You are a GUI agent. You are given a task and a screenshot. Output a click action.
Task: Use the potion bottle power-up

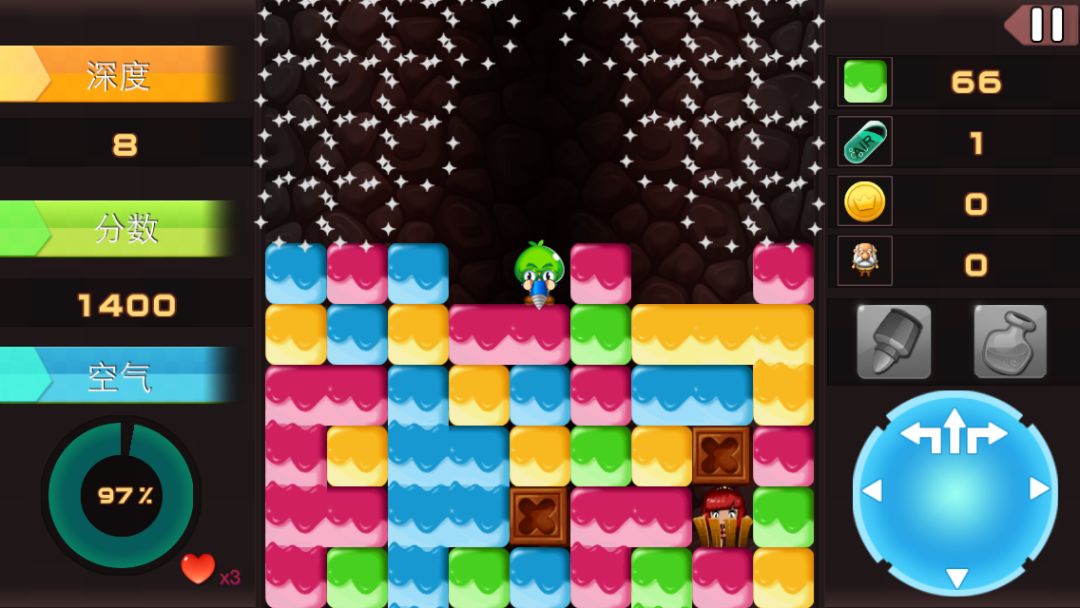(1010, 342)
